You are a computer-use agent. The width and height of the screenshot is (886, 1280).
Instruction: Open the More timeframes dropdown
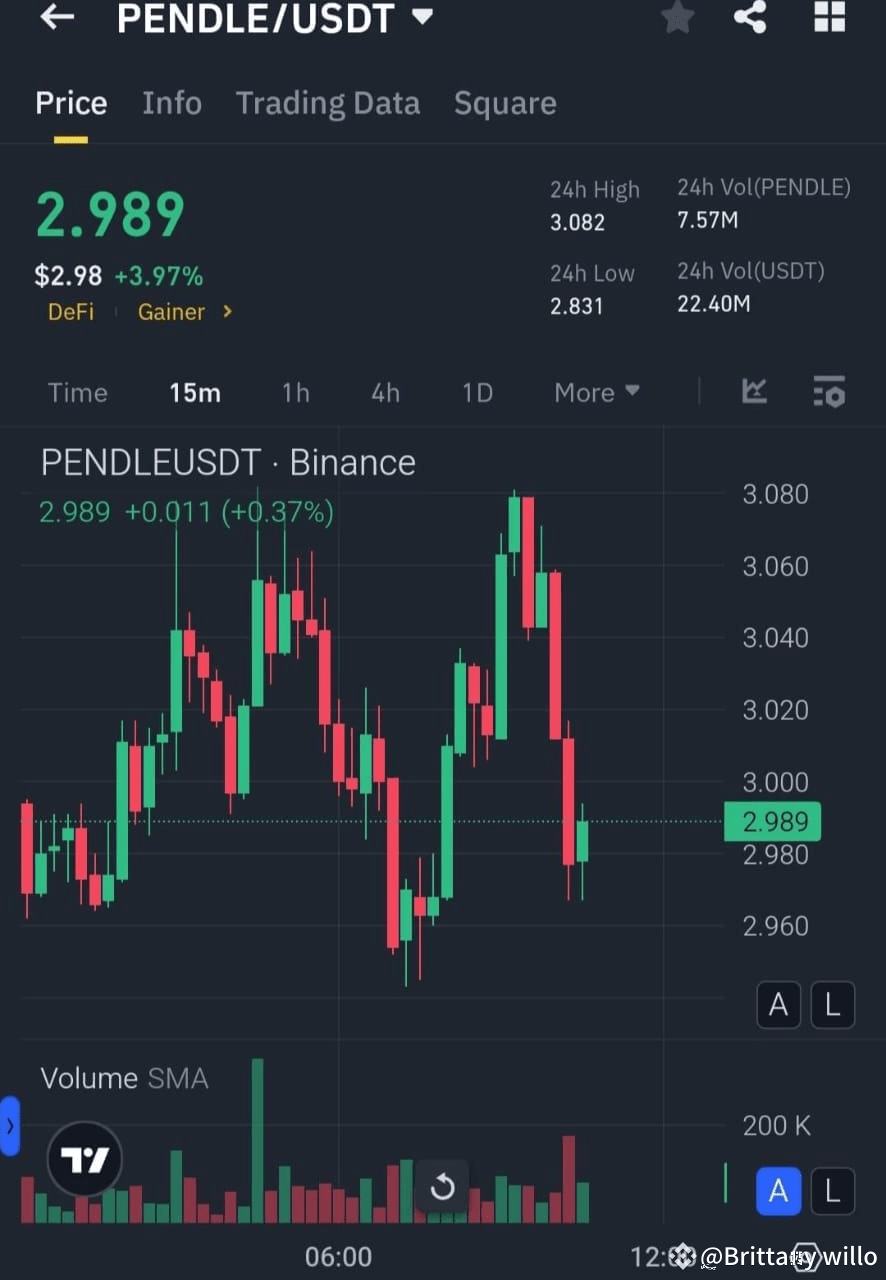596,392
